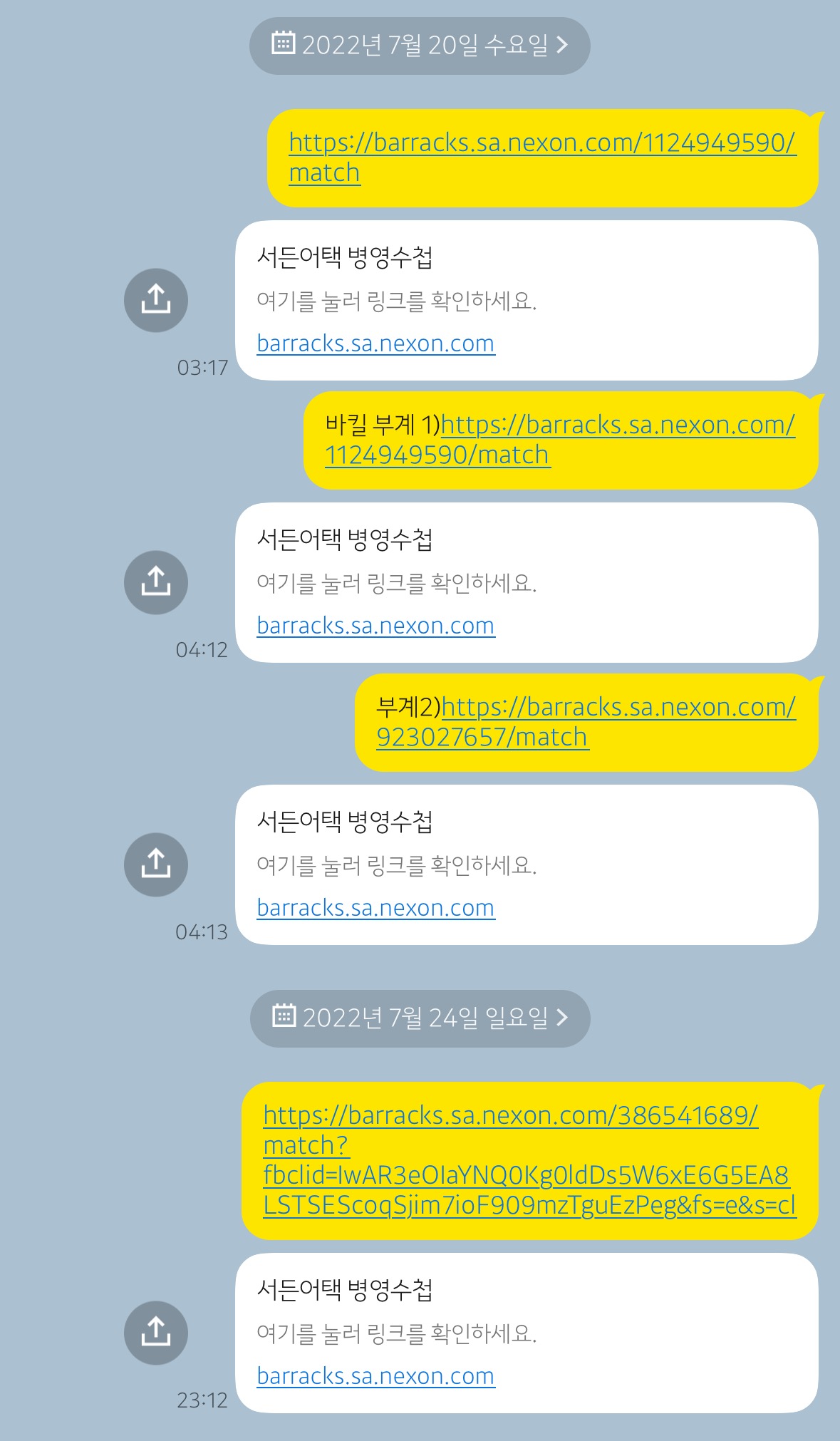Viewport: 840px width, 1441px height.
Task: Open the barracks.sa.nexon.com link in the 04:12 card
Action: click(375, 626)
